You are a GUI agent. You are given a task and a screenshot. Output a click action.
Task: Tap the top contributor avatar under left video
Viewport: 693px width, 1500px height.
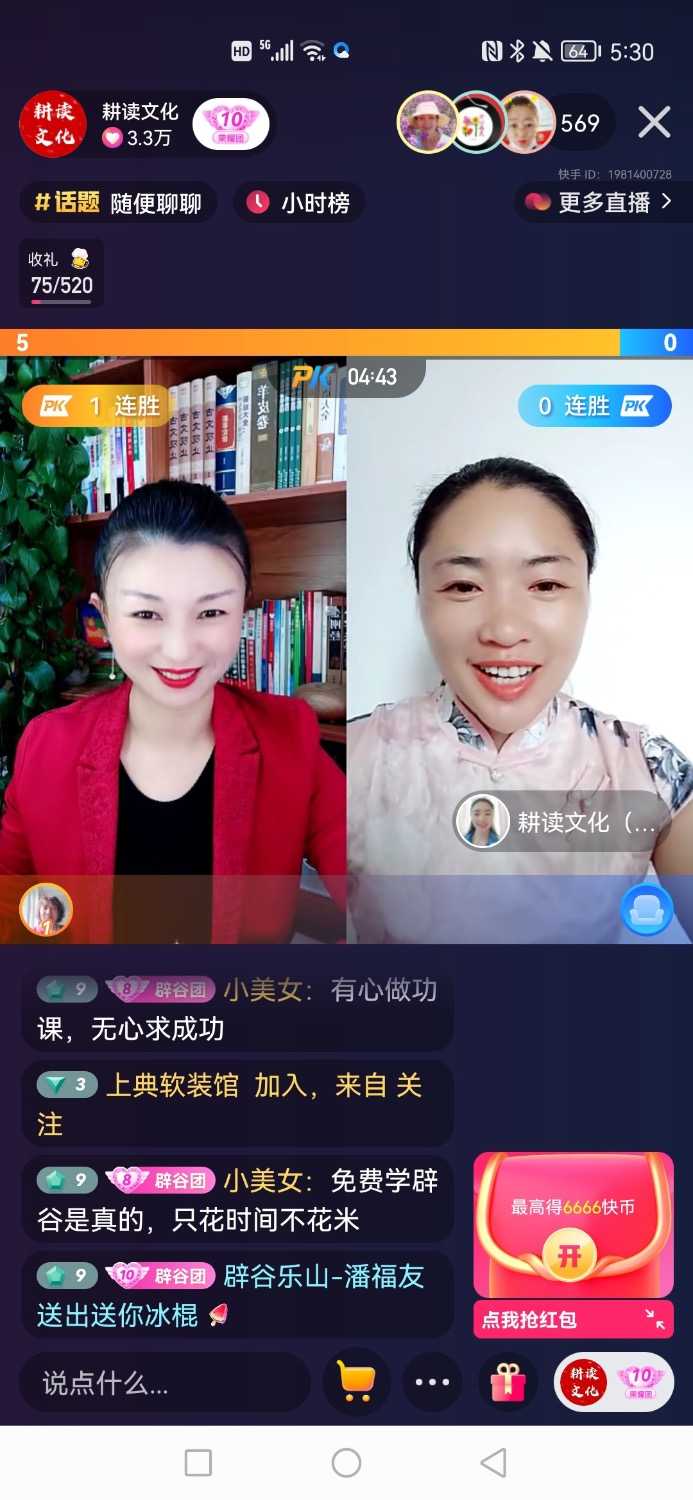pos(46,910)
